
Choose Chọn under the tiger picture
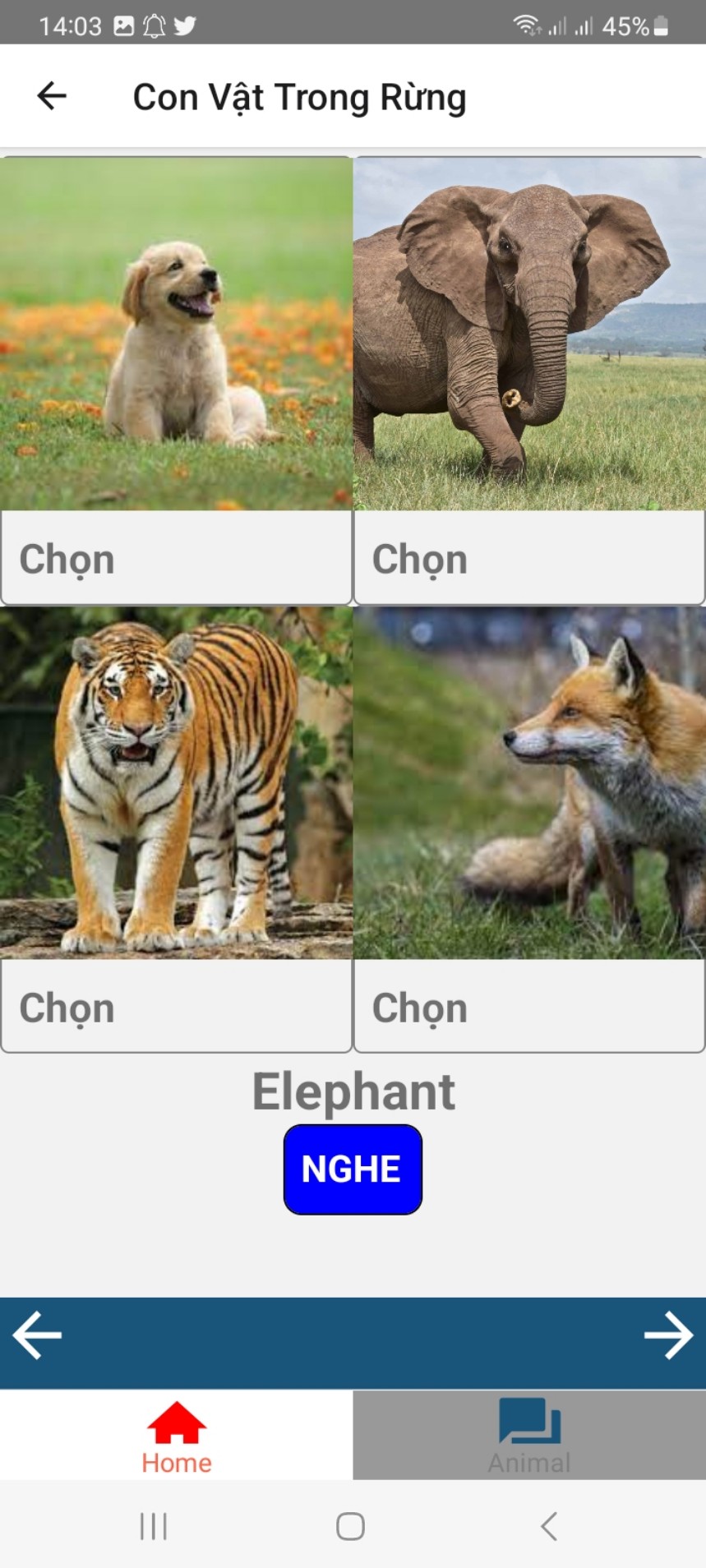[x=176, y=1006]
